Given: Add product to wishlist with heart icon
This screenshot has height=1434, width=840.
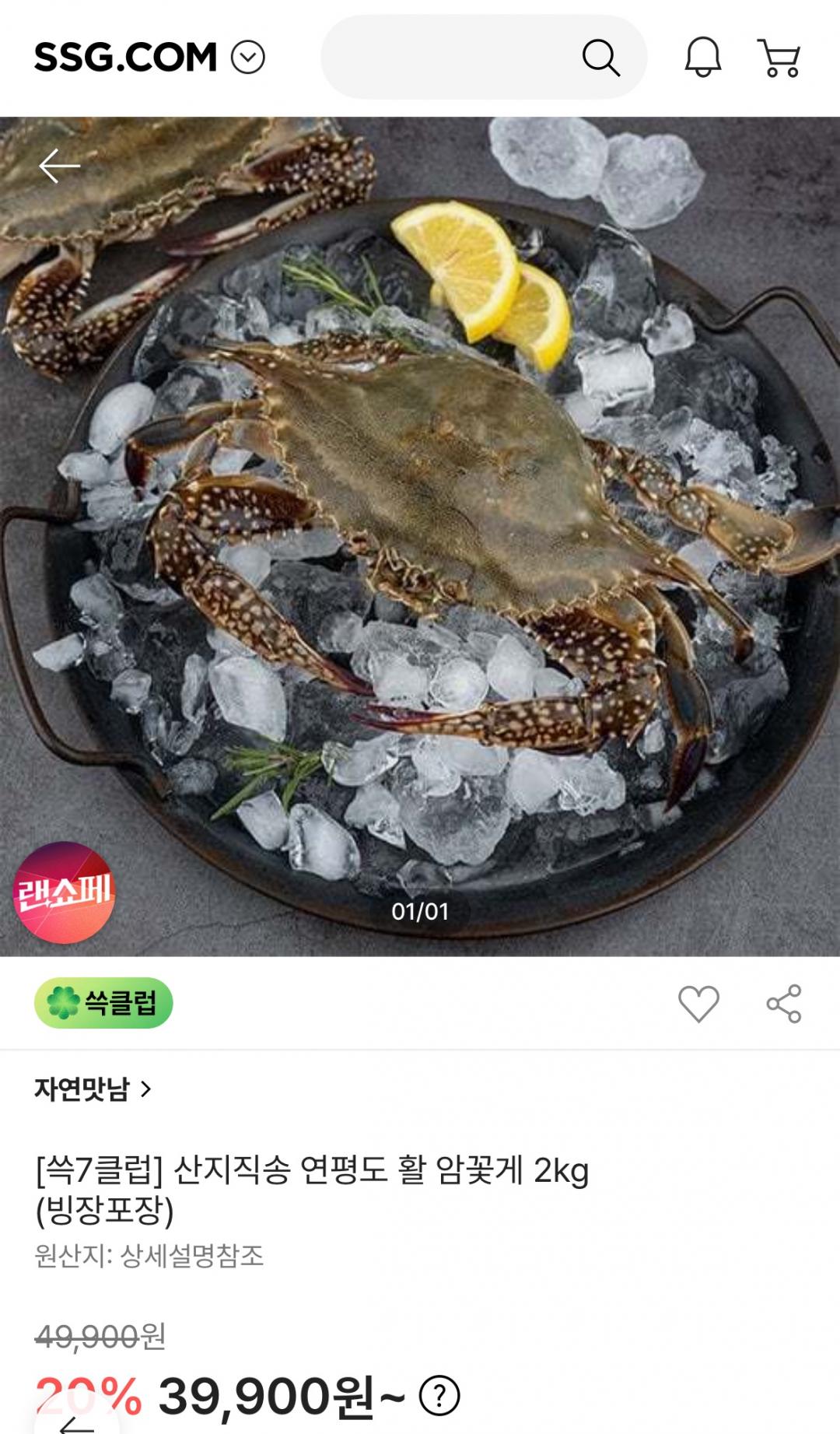Looking at the screenshot, I should click(698, 1003).
